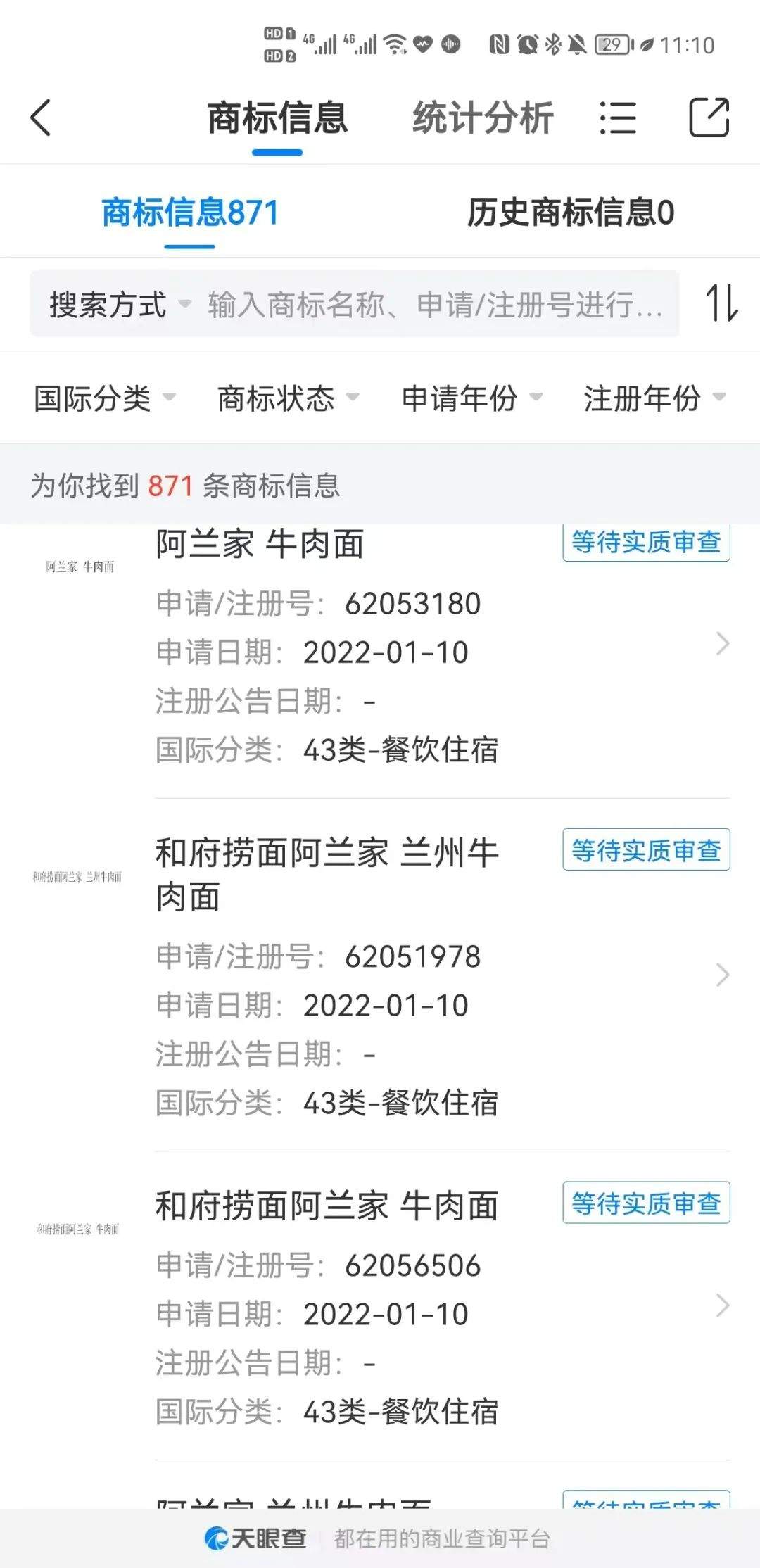Switch to the 统计分析 tab
This screenshot has width=760, height=1568.
[483, 118]
